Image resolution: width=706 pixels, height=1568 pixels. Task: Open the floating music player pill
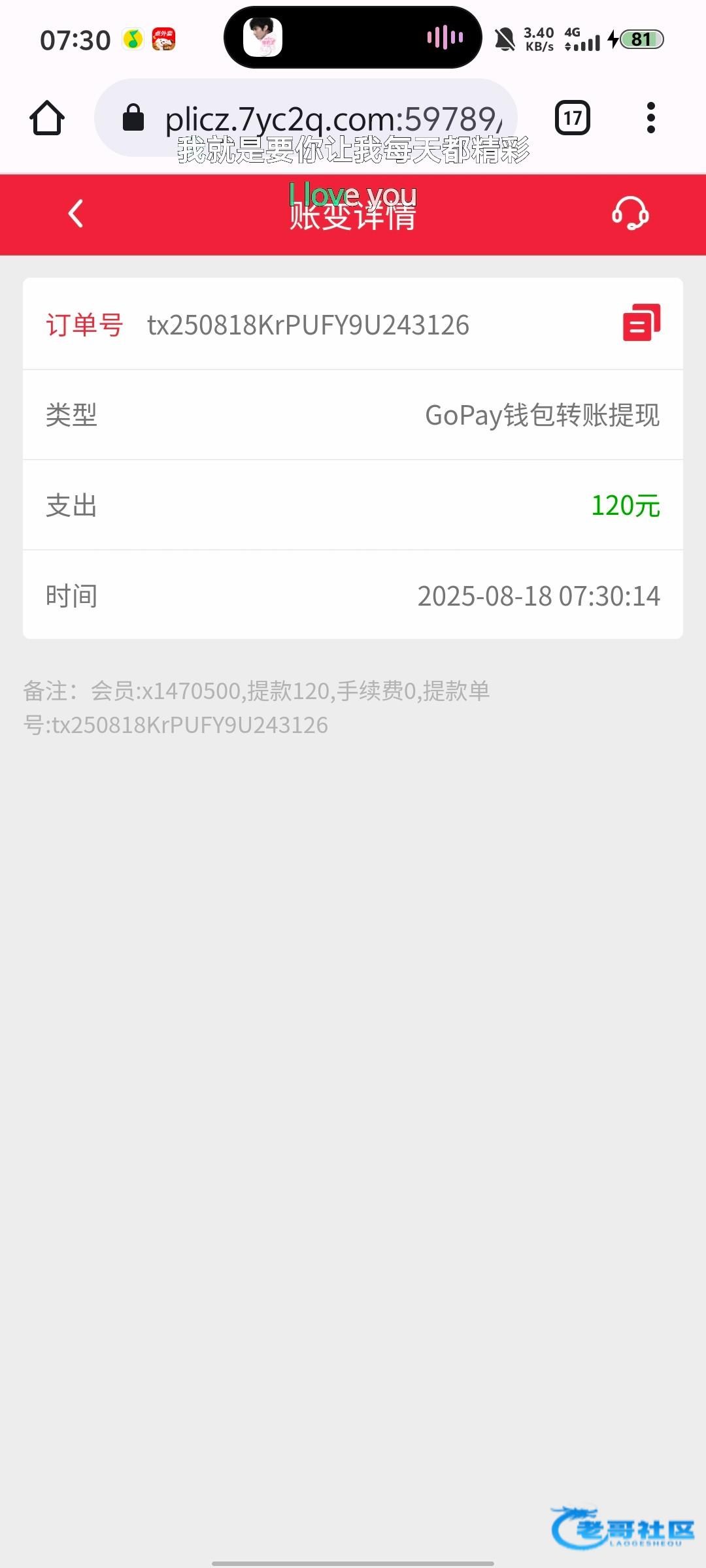point(353,38)
